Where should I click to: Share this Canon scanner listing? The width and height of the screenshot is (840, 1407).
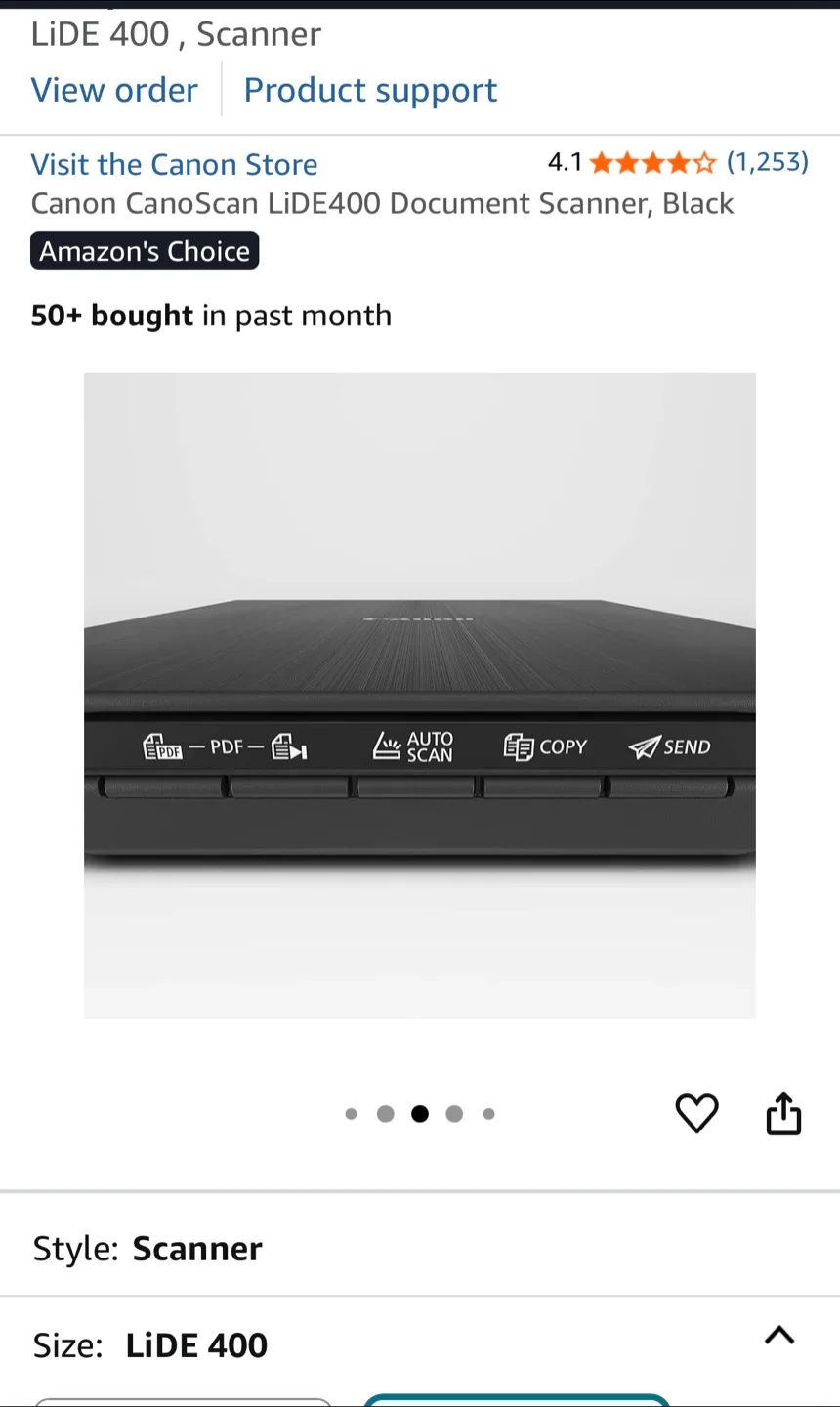coord(783,1113)
